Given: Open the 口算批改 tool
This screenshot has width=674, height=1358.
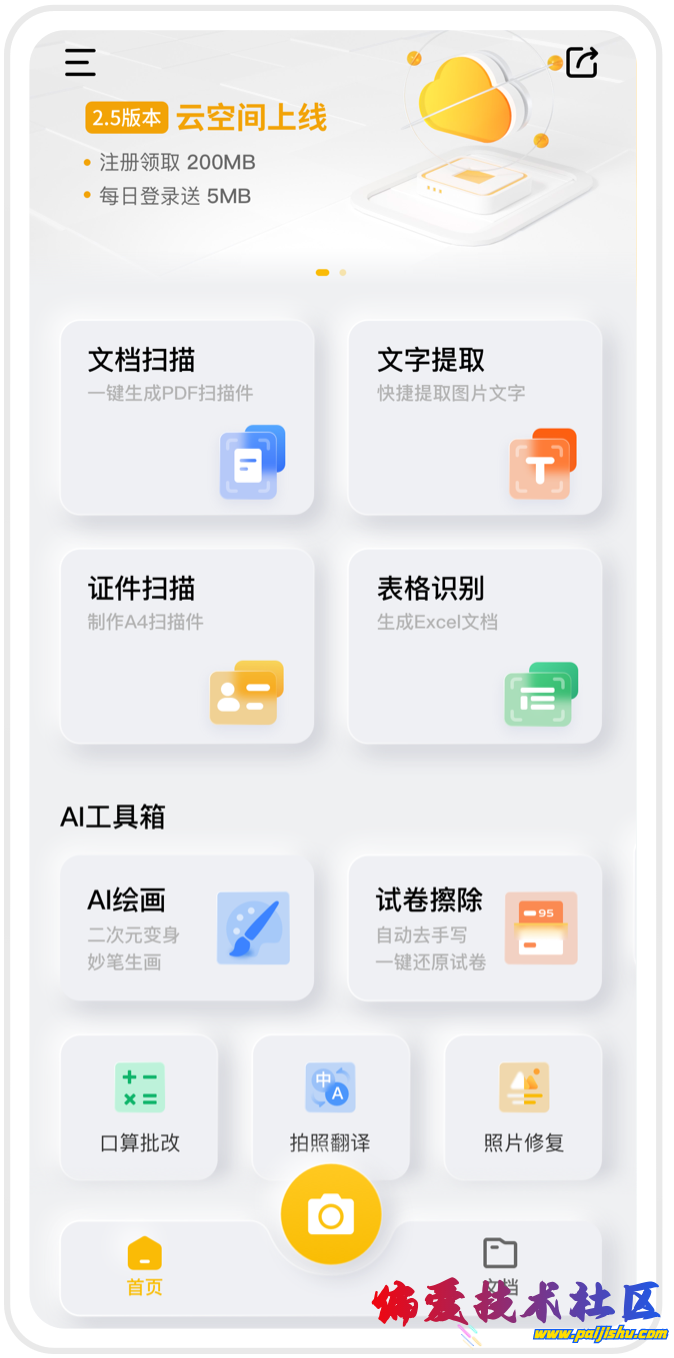Looking at the screenshot, I should pos(140,1107).
